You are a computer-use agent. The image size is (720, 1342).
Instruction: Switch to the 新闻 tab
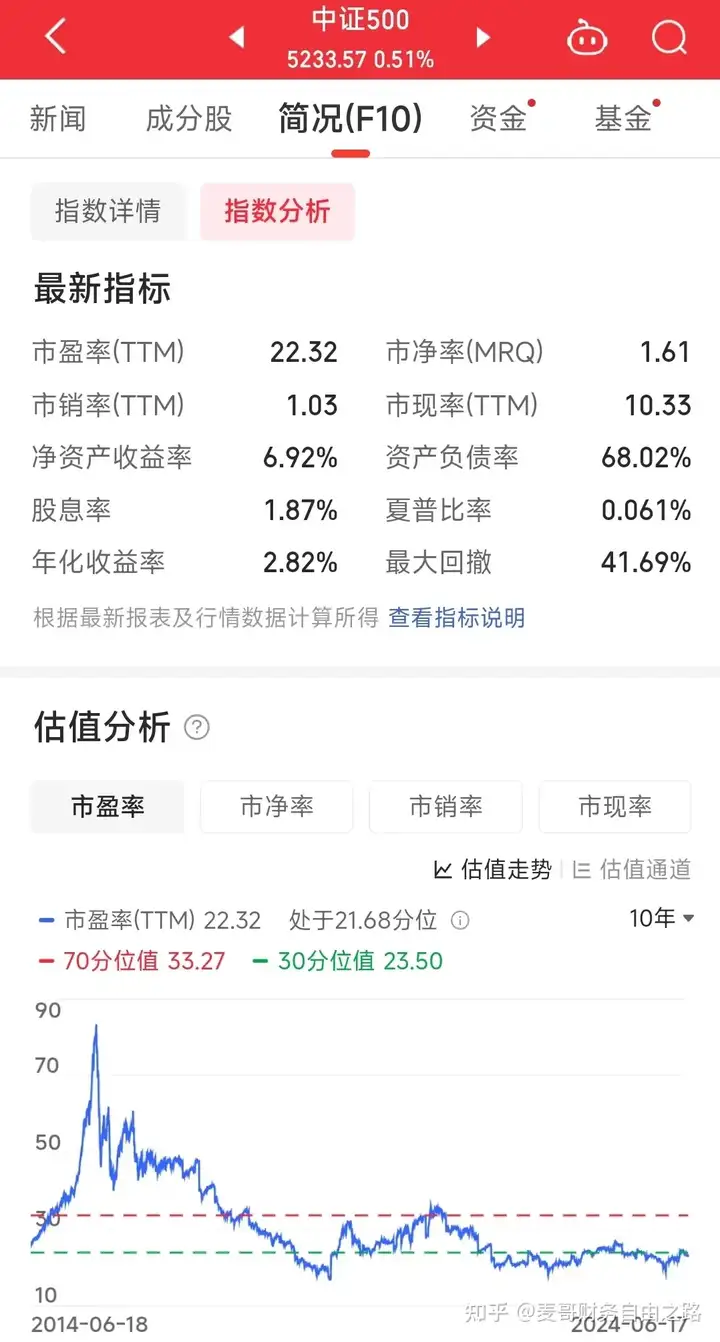[58, 119]
